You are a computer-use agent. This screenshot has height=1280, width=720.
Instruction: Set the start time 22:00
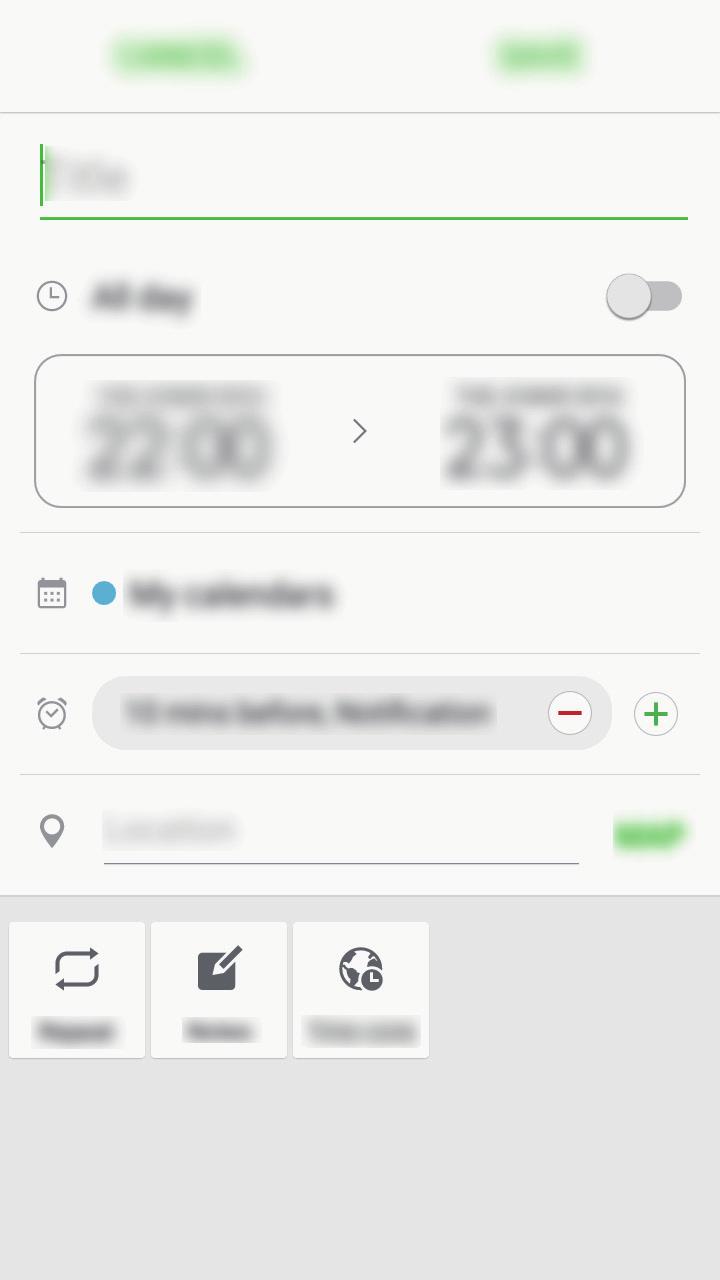(180, 432)
